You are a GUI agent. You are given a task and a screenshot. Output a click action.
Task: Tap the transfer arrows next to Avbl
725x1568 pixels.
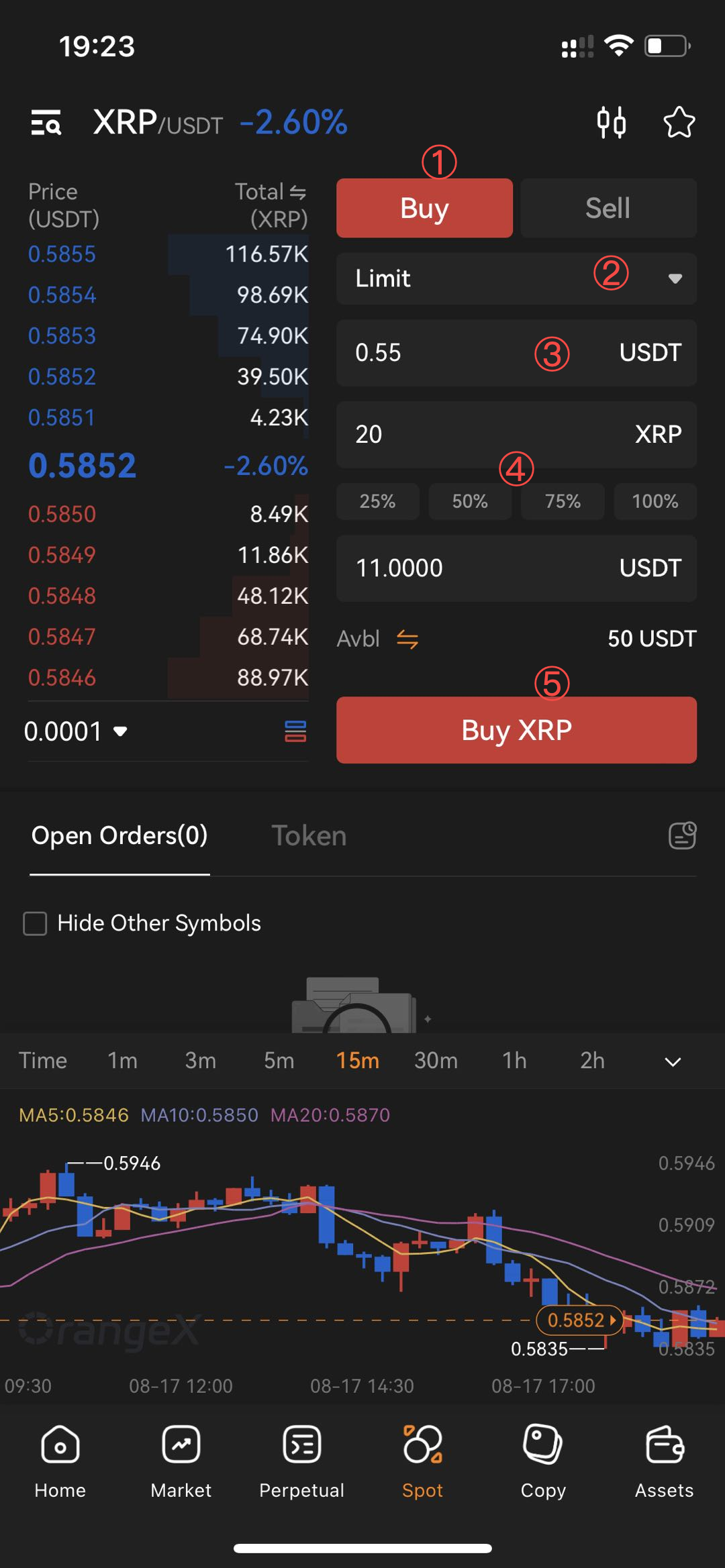tap(407, 639)
